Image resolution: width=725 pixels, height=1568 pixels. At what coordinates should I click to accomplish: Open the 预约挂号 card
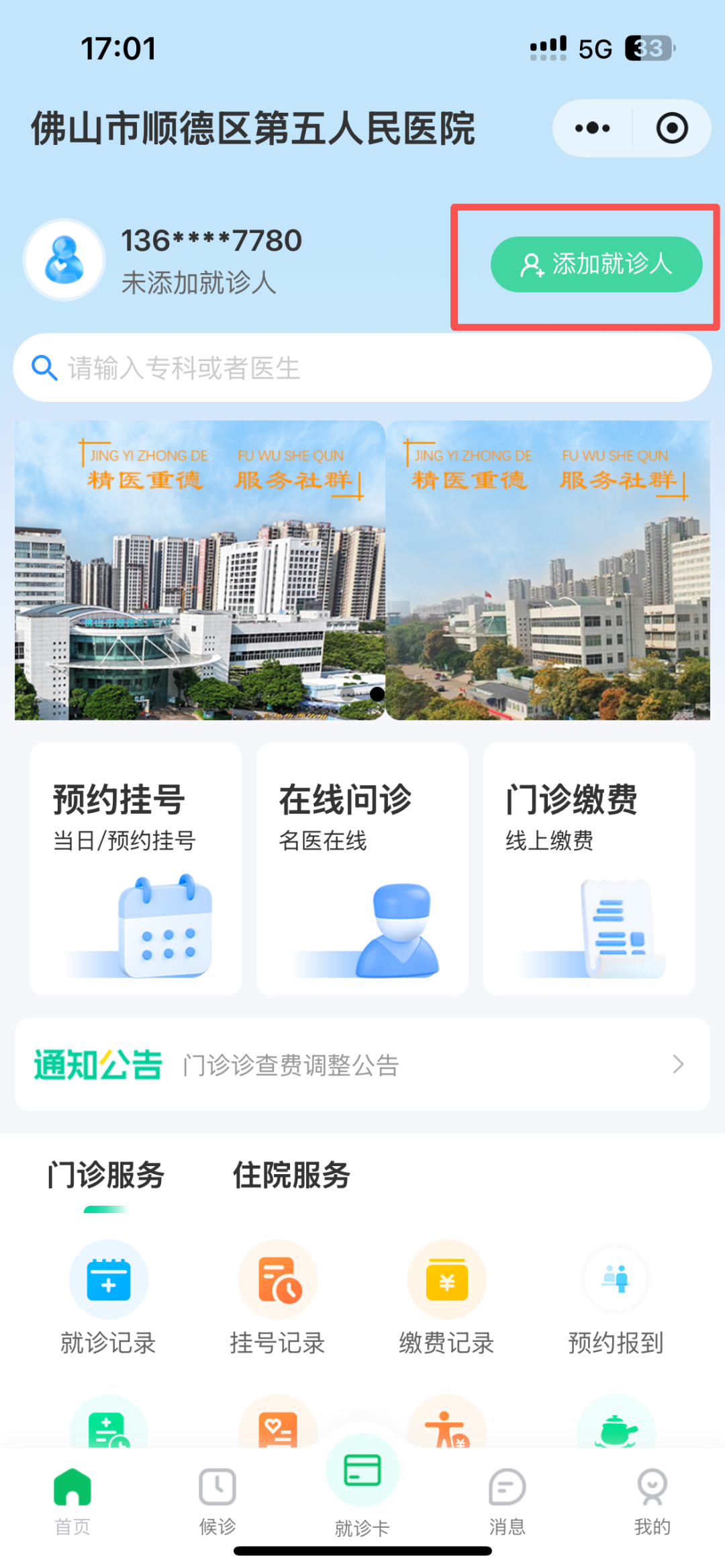coord(136,868)
